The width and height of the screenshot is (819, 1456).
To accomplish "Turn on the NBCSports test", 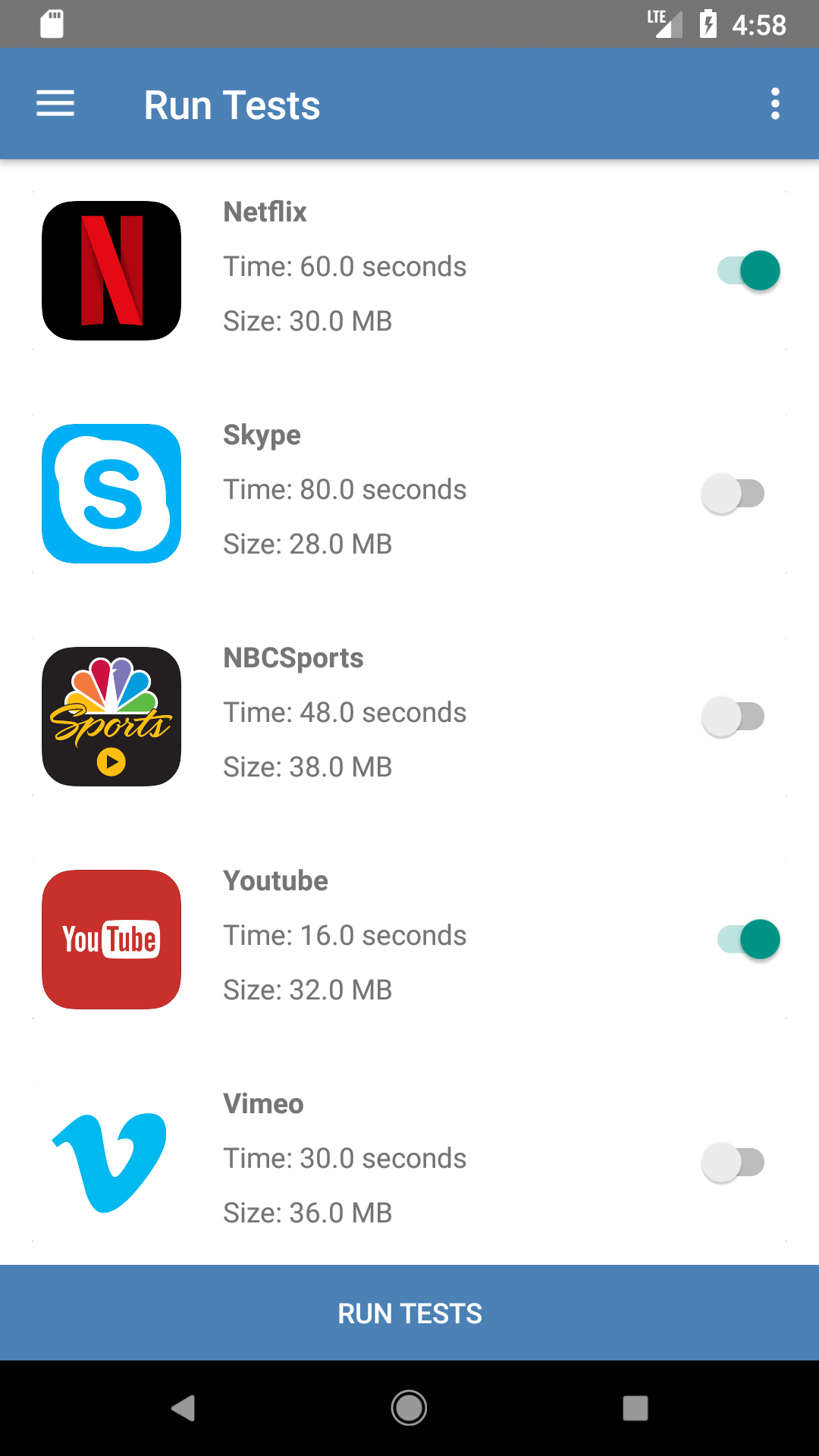I will [x=733, y=717].
